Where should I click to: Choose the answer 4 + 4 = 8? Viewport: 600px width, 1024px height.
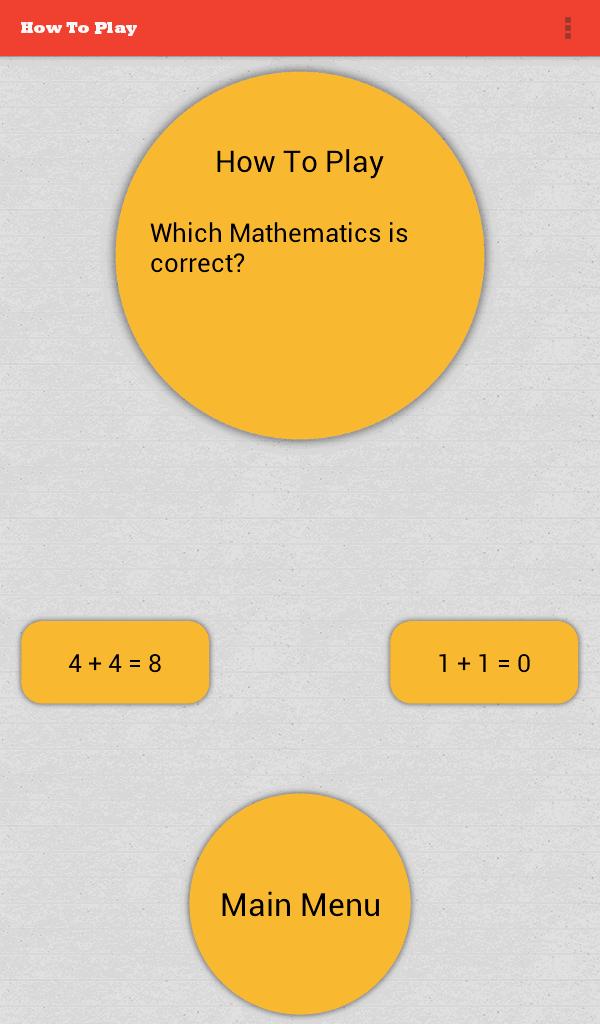pyautogui.click(x=115, y=662)
